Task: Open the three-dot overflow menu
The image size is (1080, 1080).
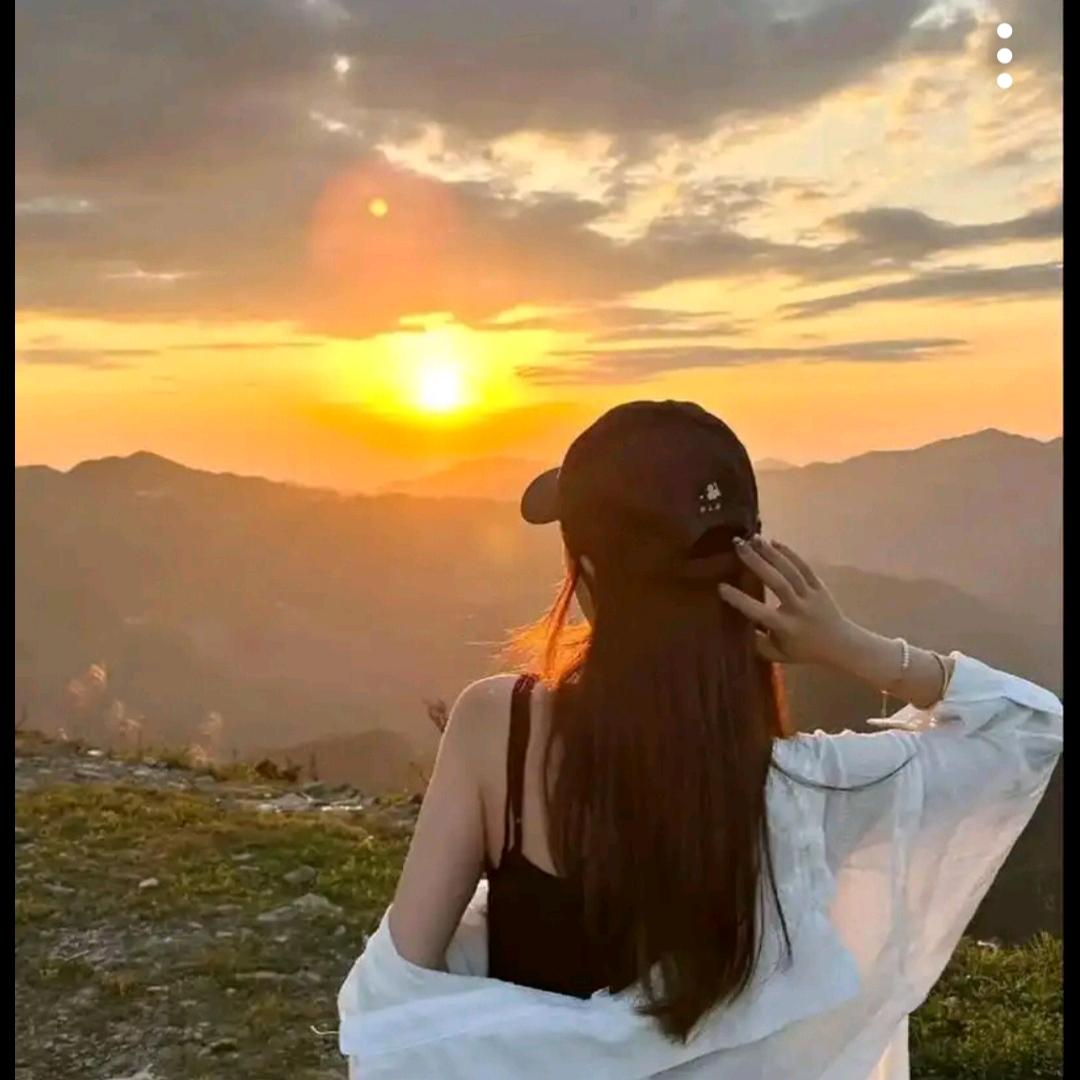Action: pyautogui.click(x=1004, y=56)
